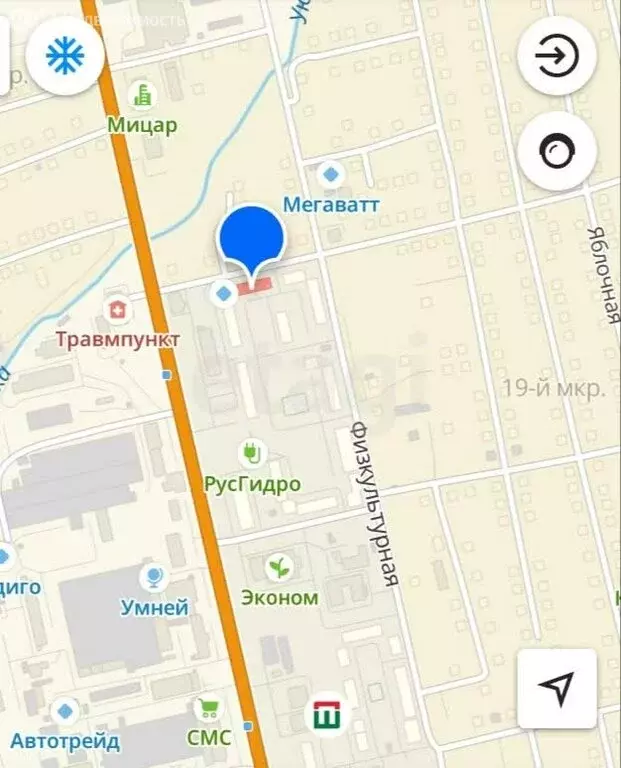
Task: Tap the arrow-in-circle button
Action: tap(557, 57)
